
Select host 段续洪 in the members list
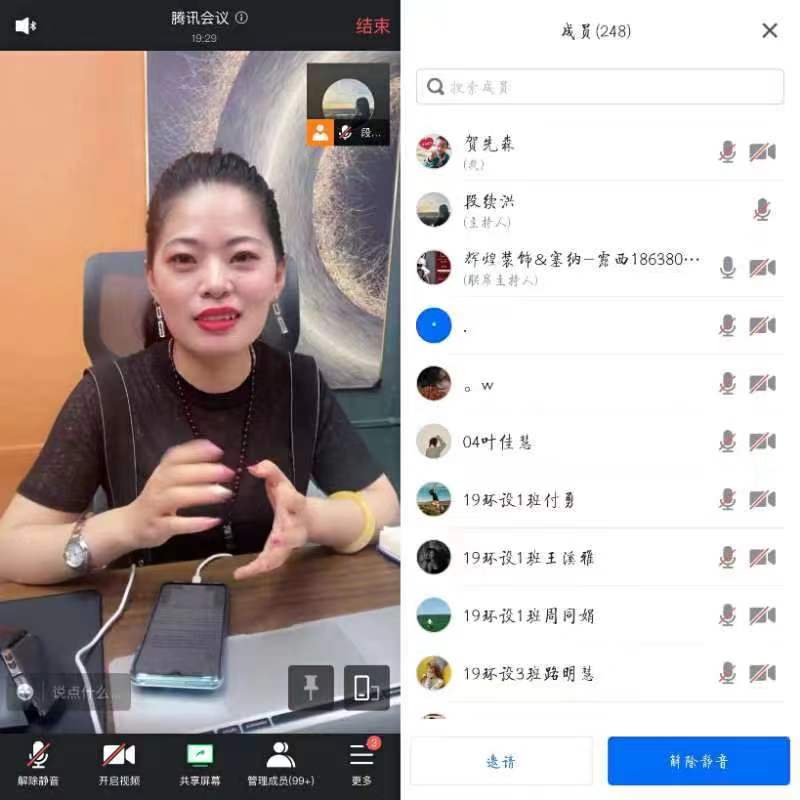coord(490,210)
